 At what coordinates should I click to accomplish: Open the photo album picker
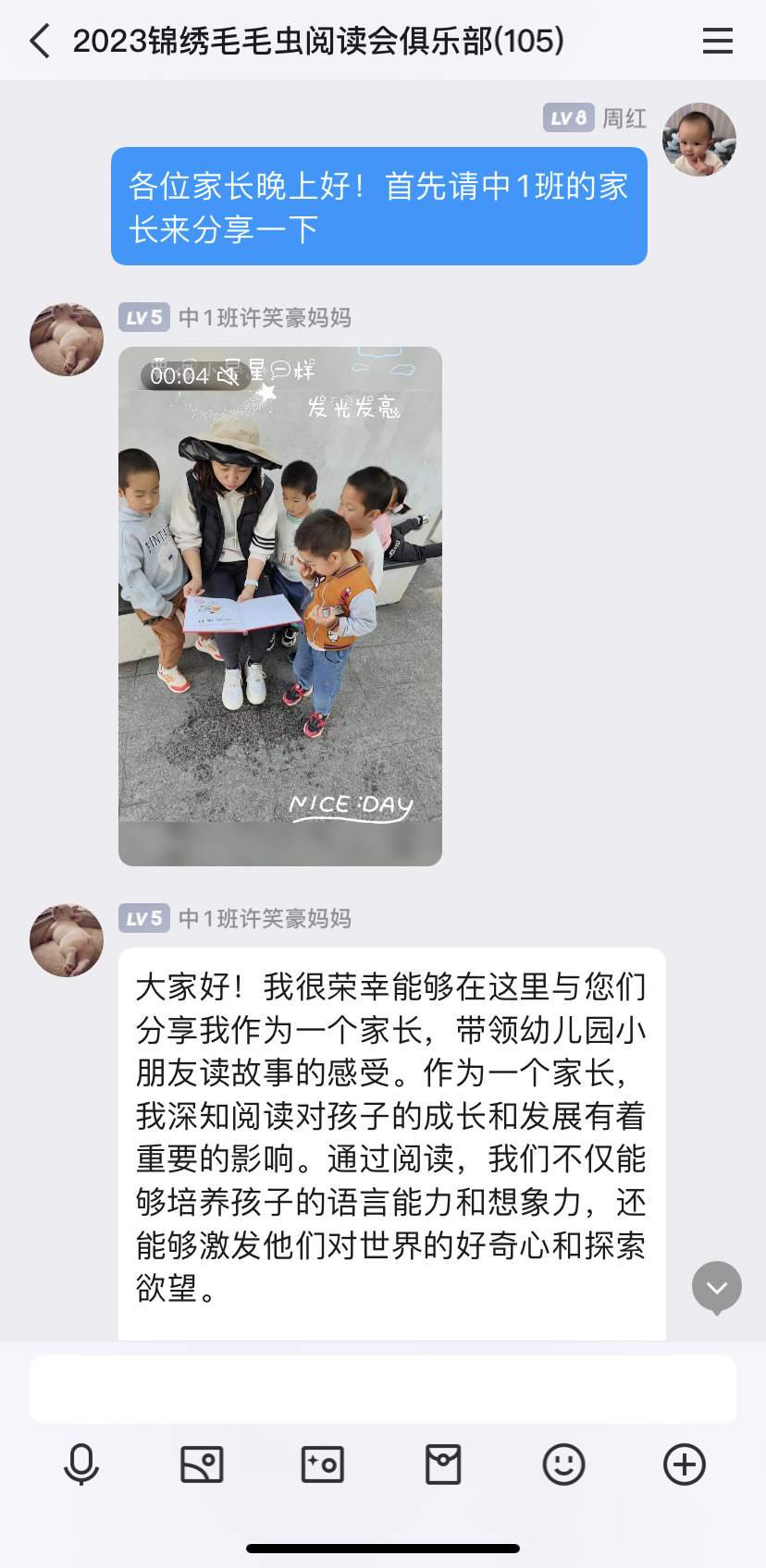(202, 1464)
